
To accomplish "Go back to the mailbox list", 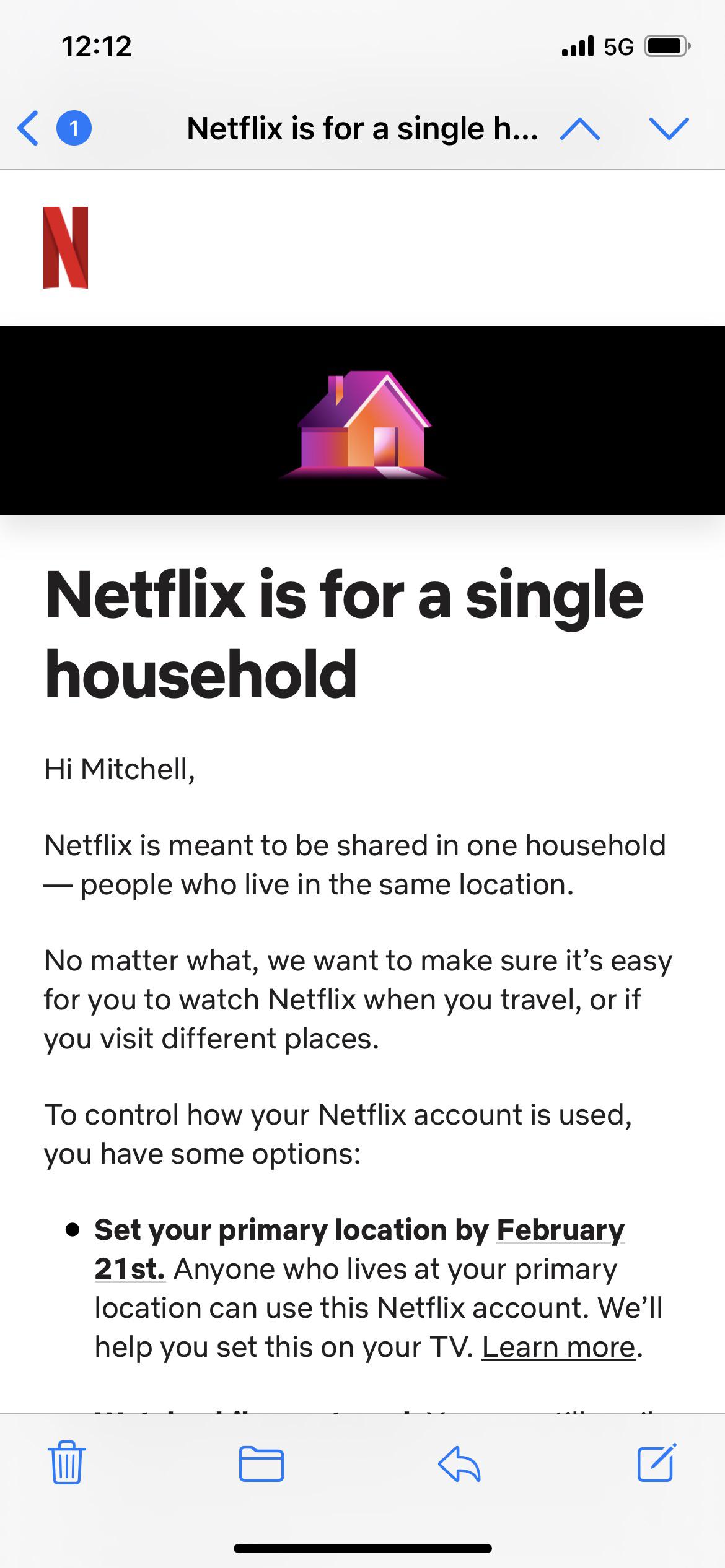I will click(x=29, y=128).
